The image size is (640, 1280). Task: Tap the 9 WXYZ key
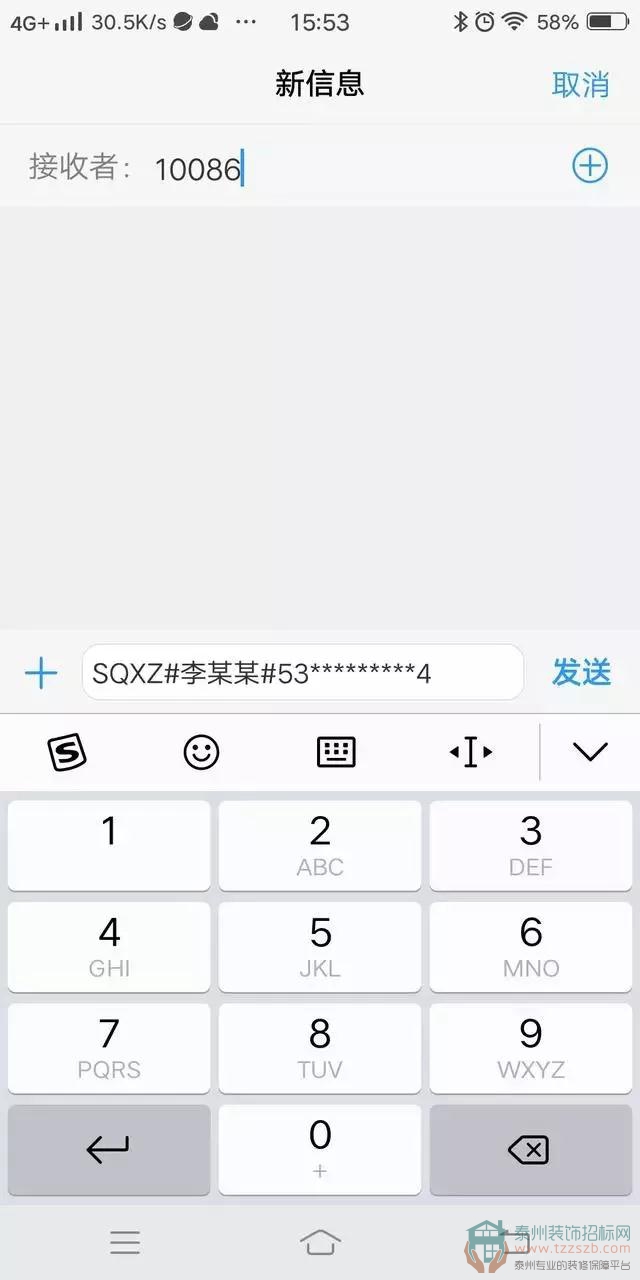[531, 1047]
